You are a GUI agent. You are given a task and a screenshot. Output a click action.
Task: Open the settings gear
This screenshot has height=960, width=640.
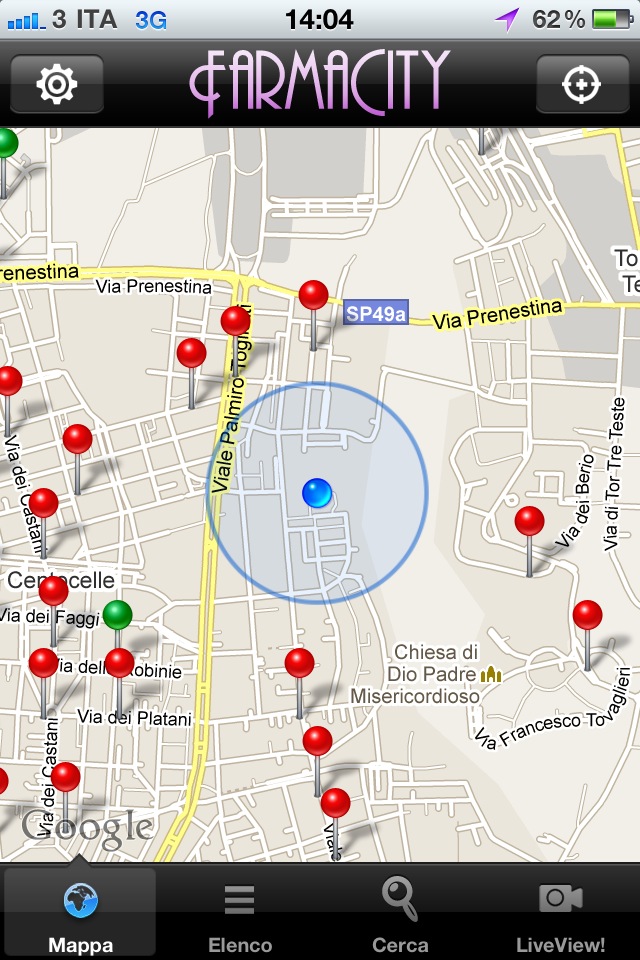click(x=57, y=84)
